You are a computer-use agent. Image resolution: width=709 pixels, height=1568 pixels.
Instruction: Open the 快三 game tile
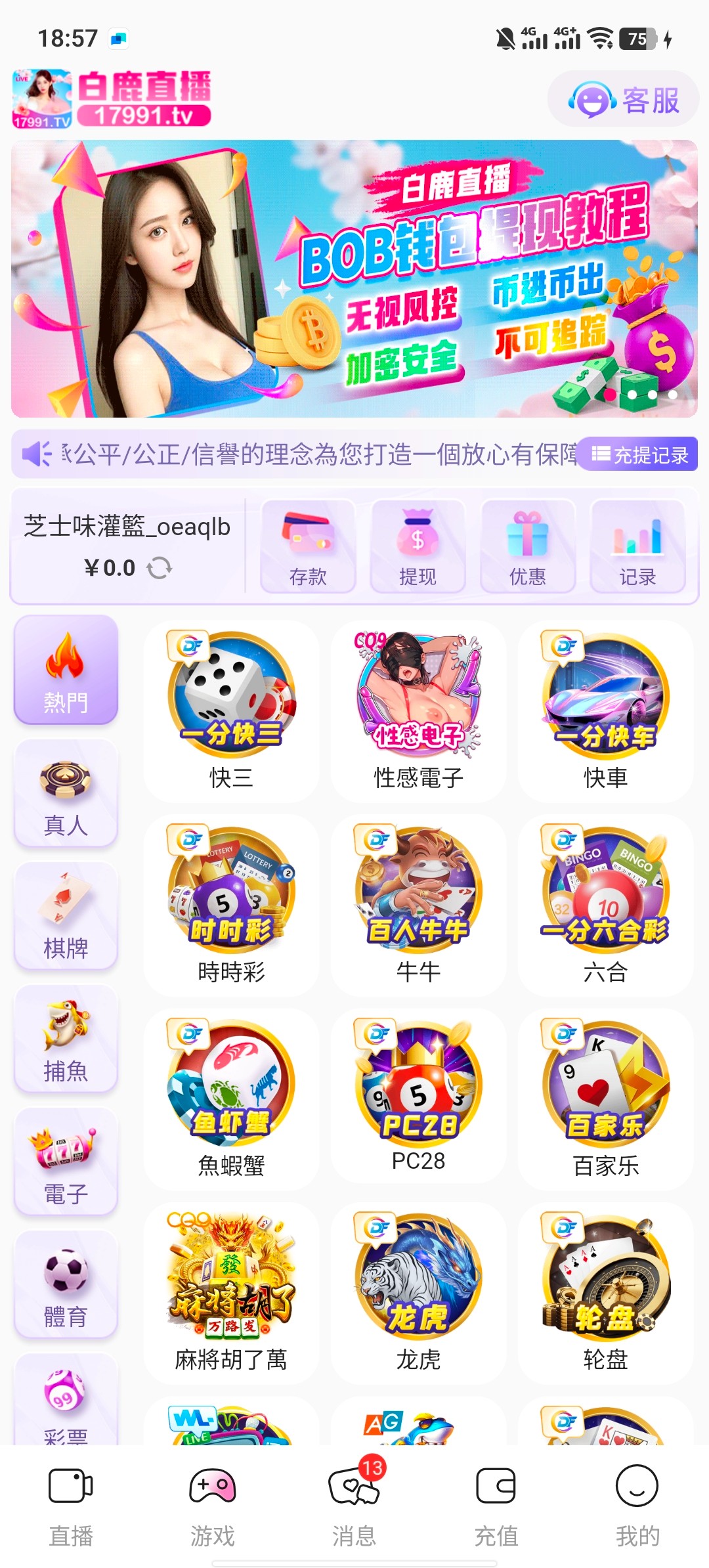click(231, 710)
